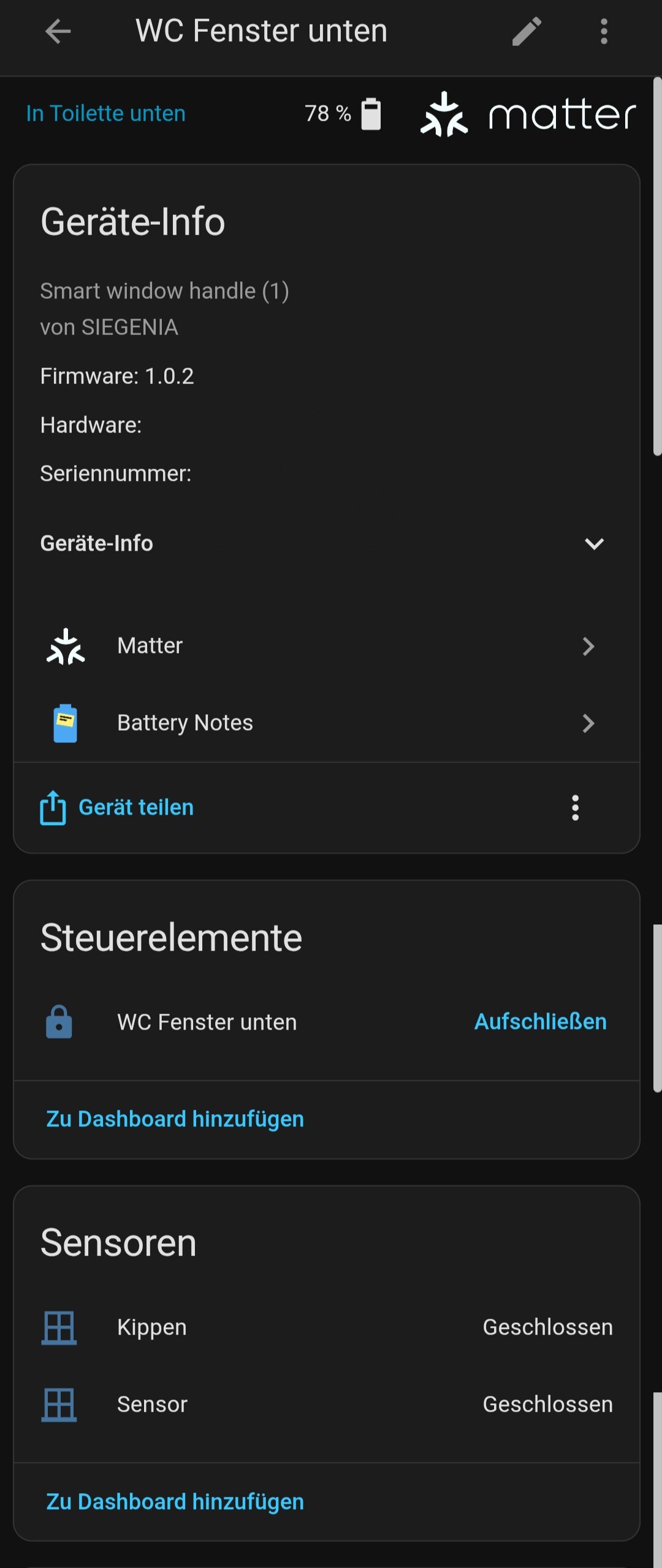662x1568 pixels.
Task: Open the top bar overflow menu
Action: 604,31
